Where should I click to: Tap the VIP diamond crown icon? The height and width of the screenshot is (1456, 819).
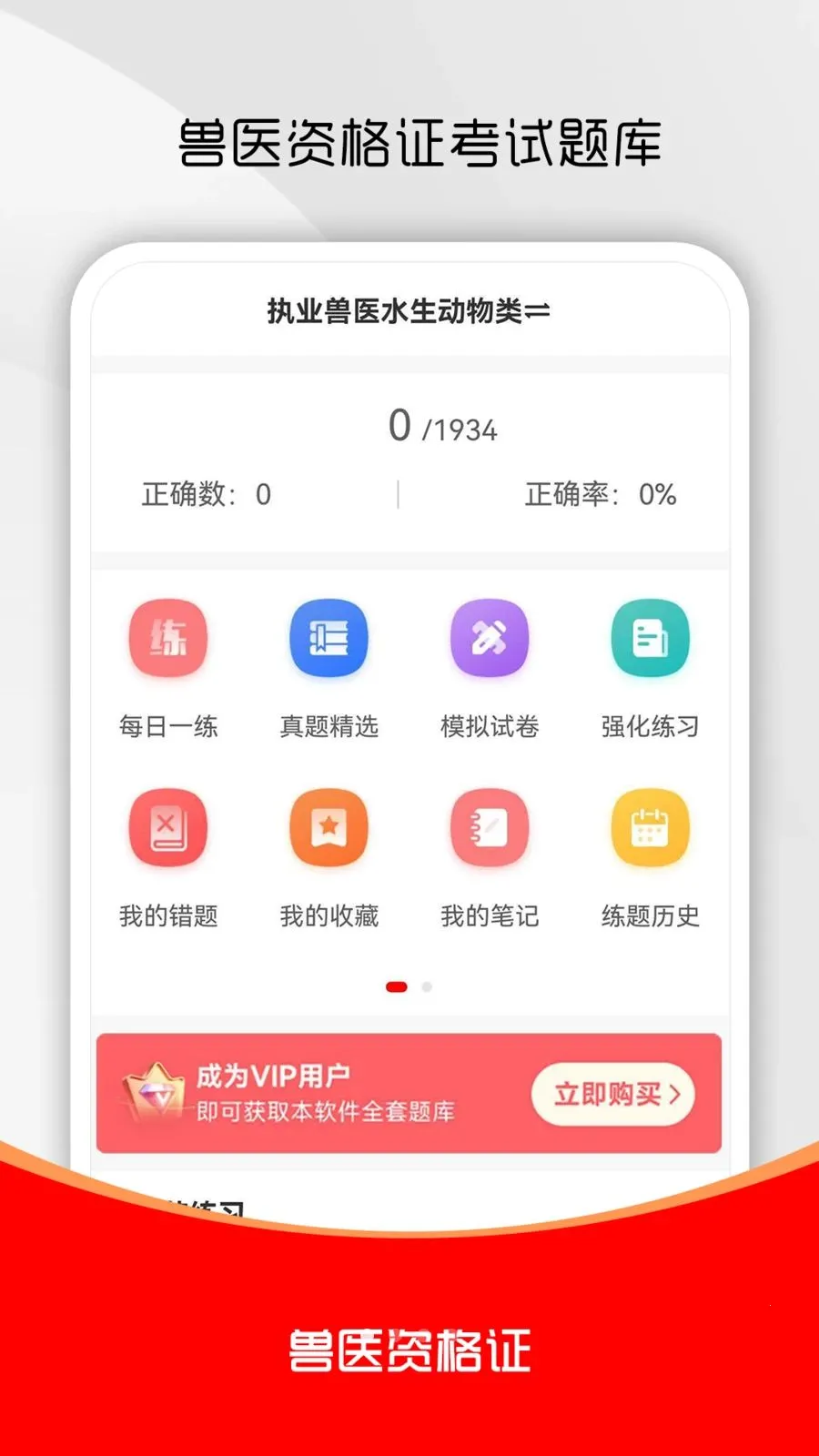(x=157, y=1090)
